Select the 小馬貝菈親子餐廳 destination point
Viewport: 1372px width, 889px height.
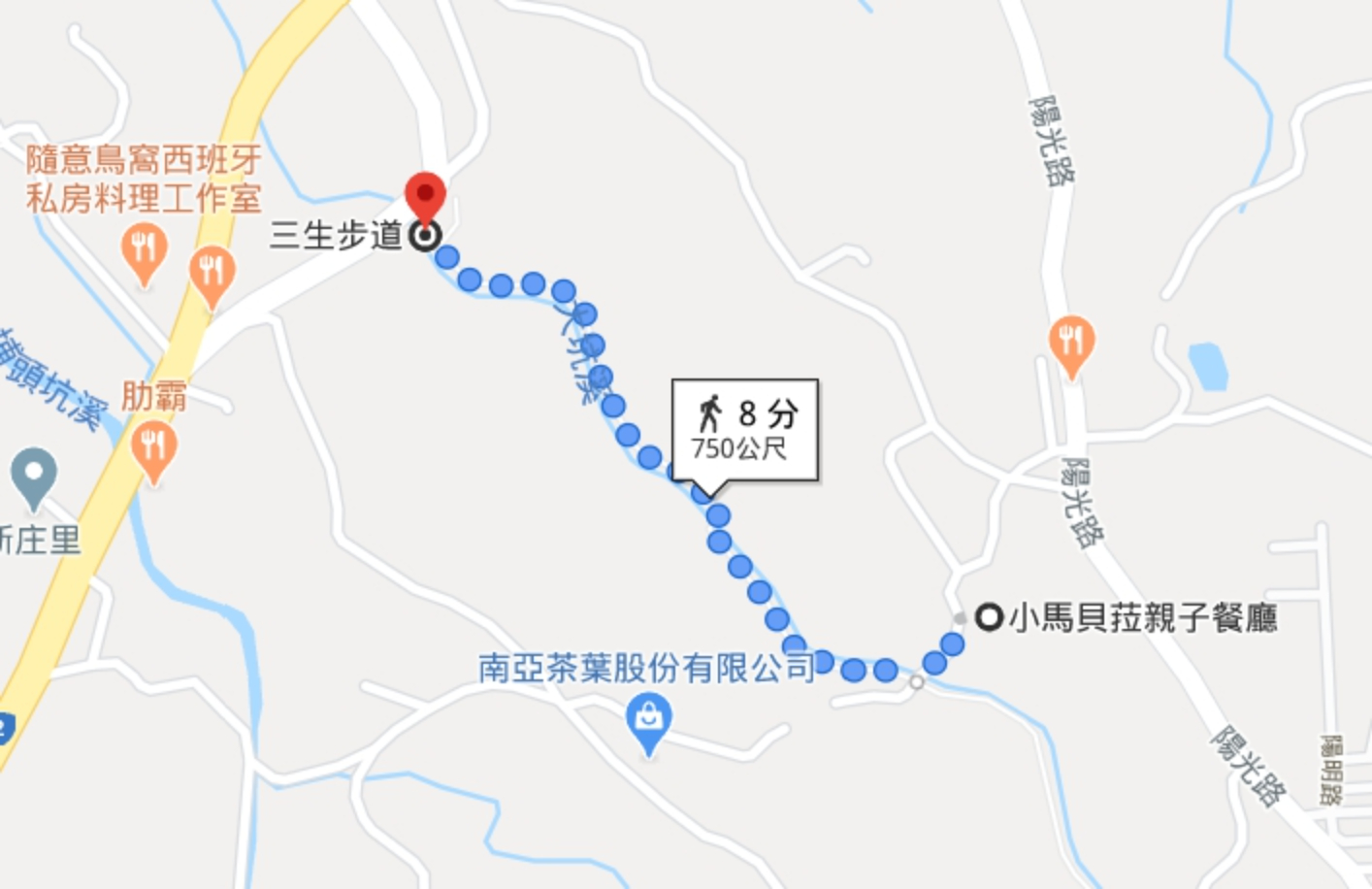click(x=989, y=616)
